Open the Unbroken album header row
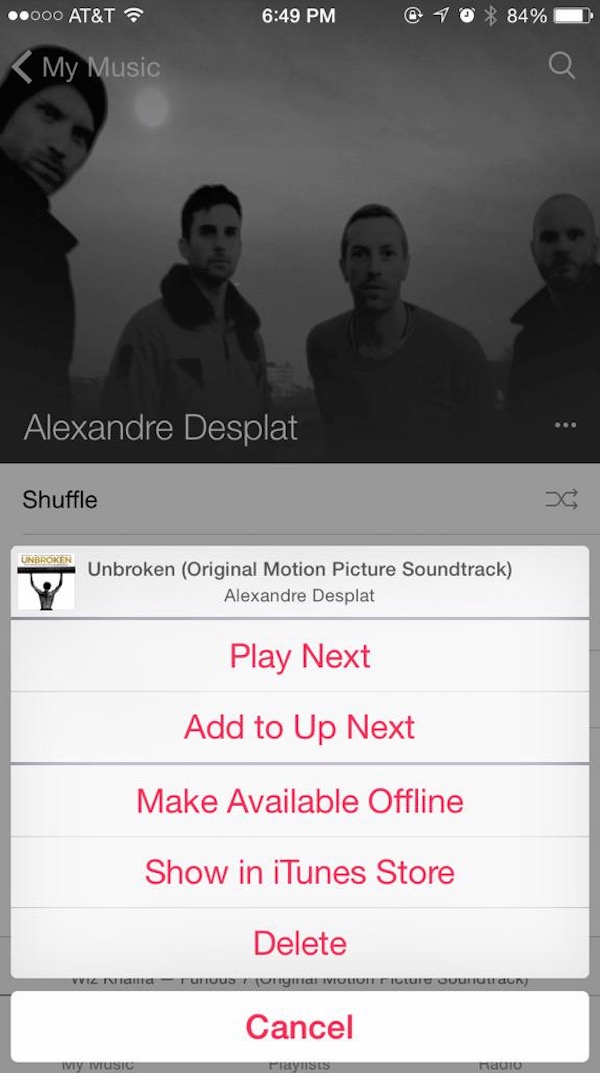The height and width of the screenshot is (1073, 600). [300, 582]
